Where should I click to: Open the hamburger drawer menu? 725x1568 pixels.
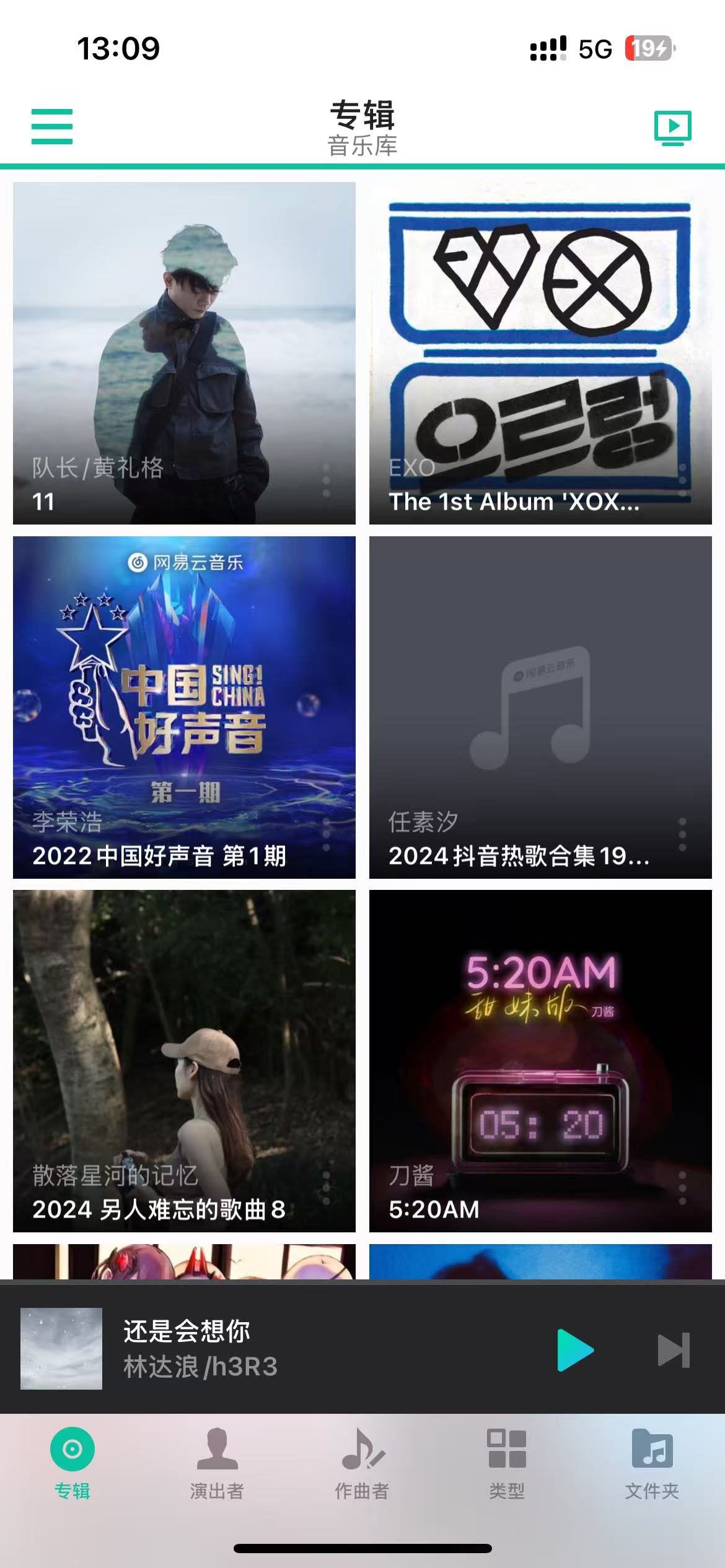52,126
